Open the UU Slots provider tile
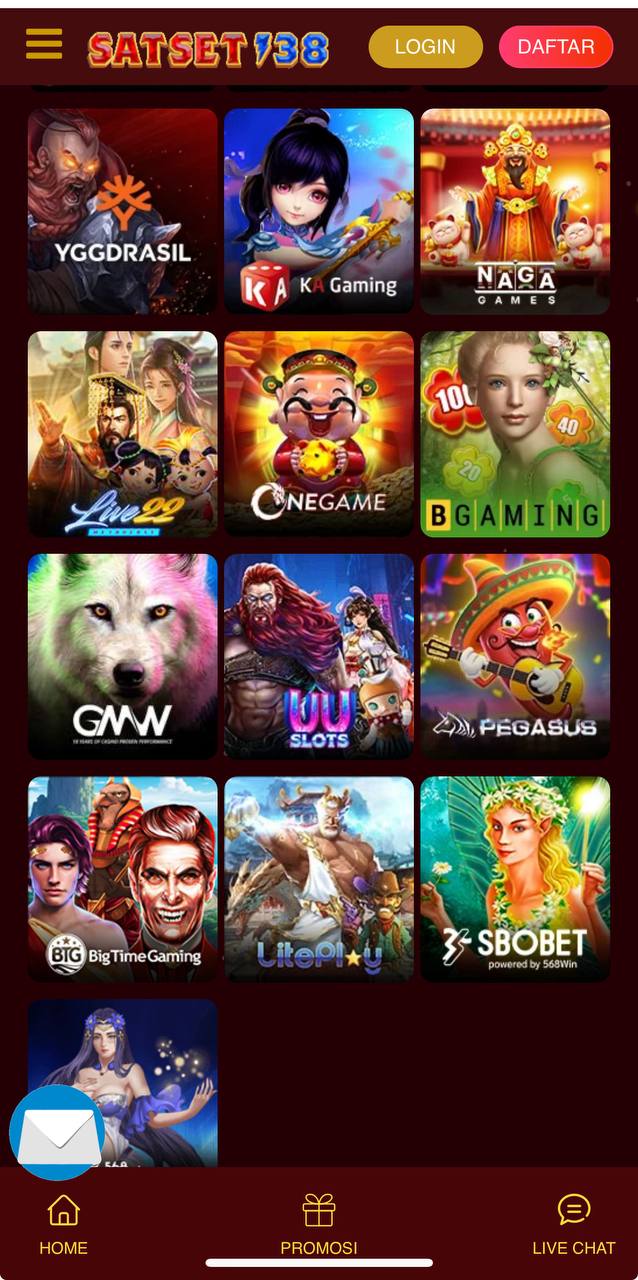The image size is (638, 1280). (318, 657)
